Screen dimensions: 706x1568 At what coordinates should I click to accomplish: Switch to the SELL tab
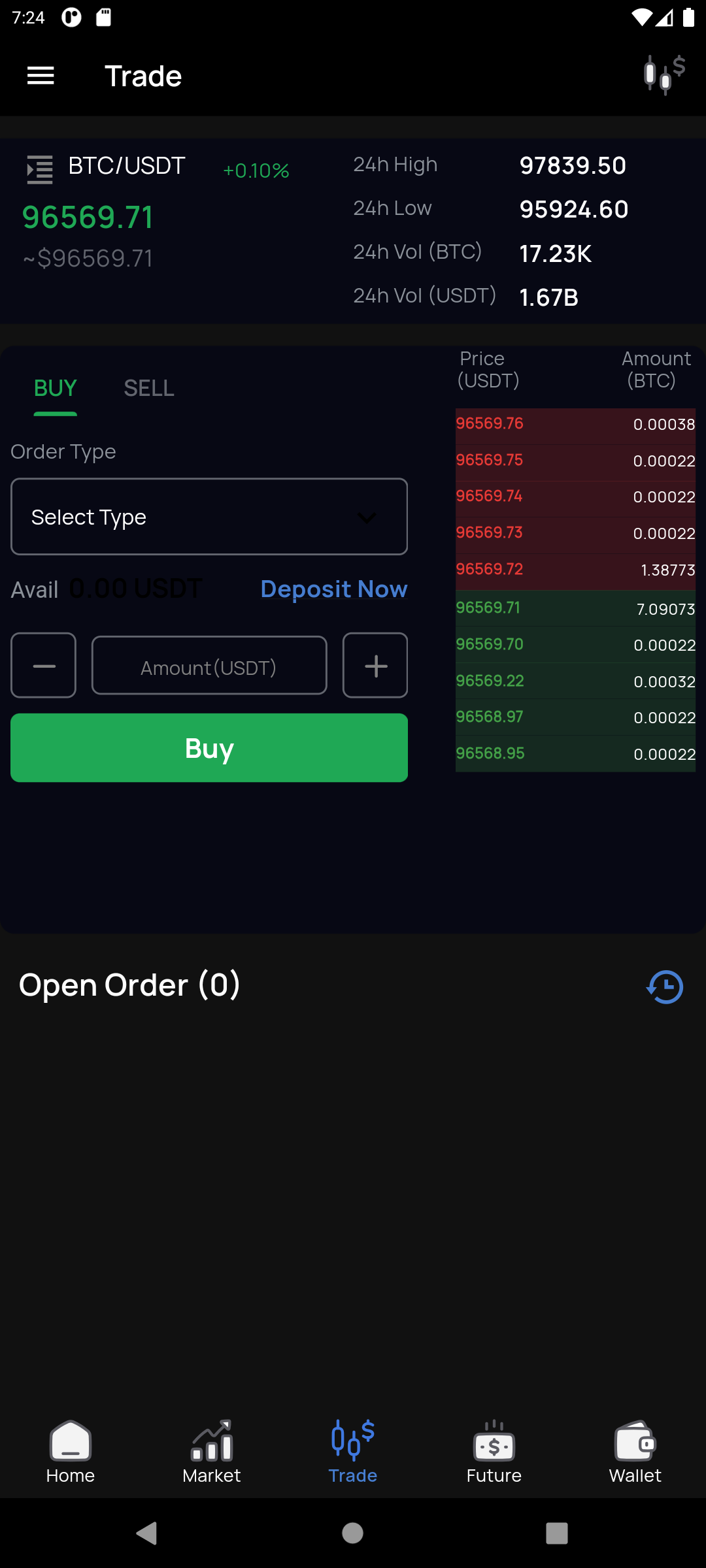(x=149, y=389)
